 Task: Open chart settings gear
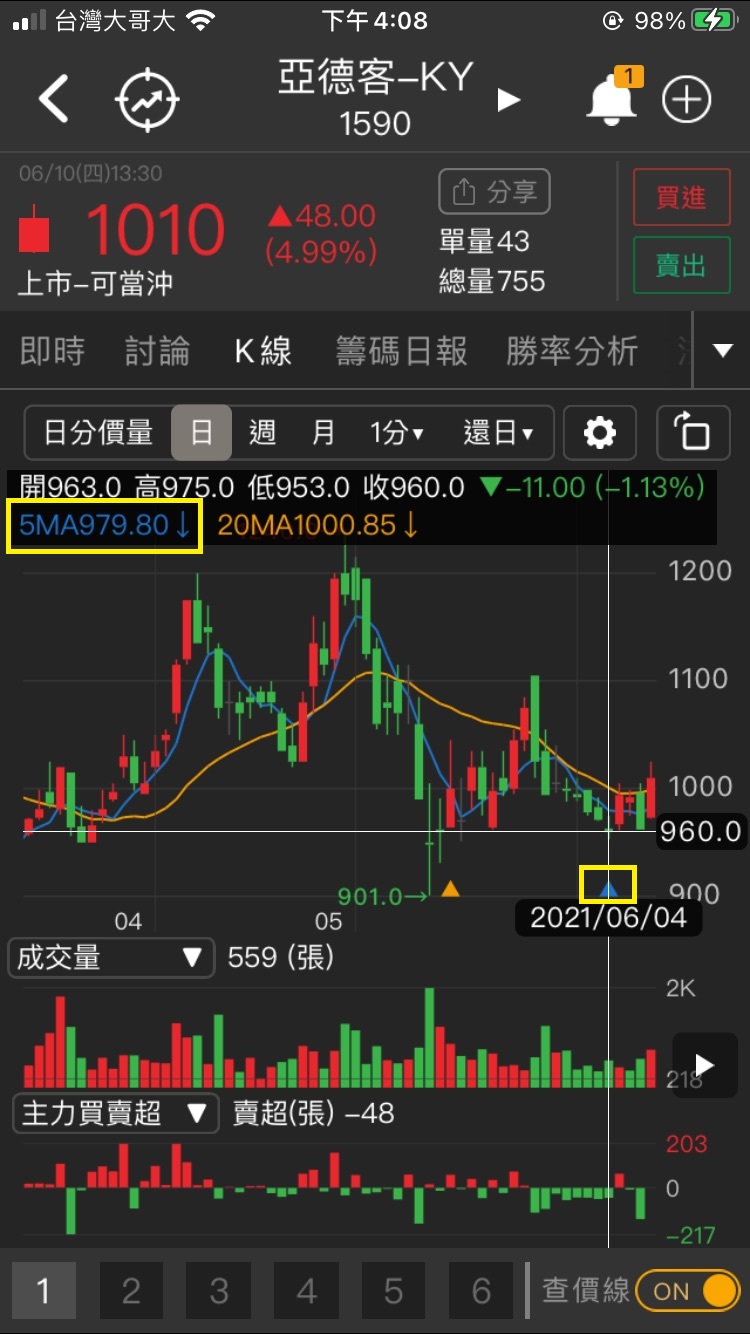[x=600, y=433]
